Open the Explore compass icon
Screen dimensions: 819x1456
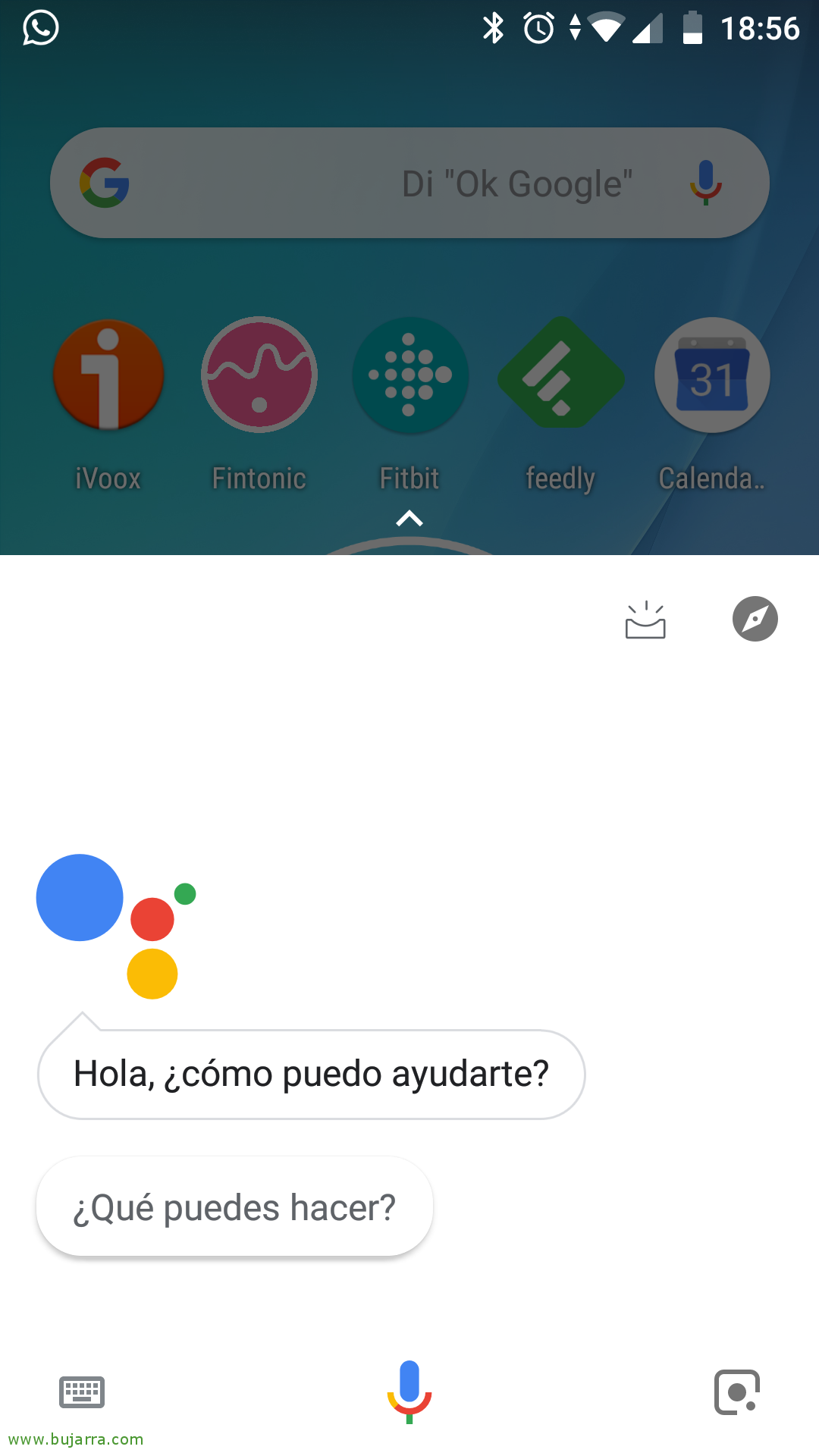tap(755, 619)
